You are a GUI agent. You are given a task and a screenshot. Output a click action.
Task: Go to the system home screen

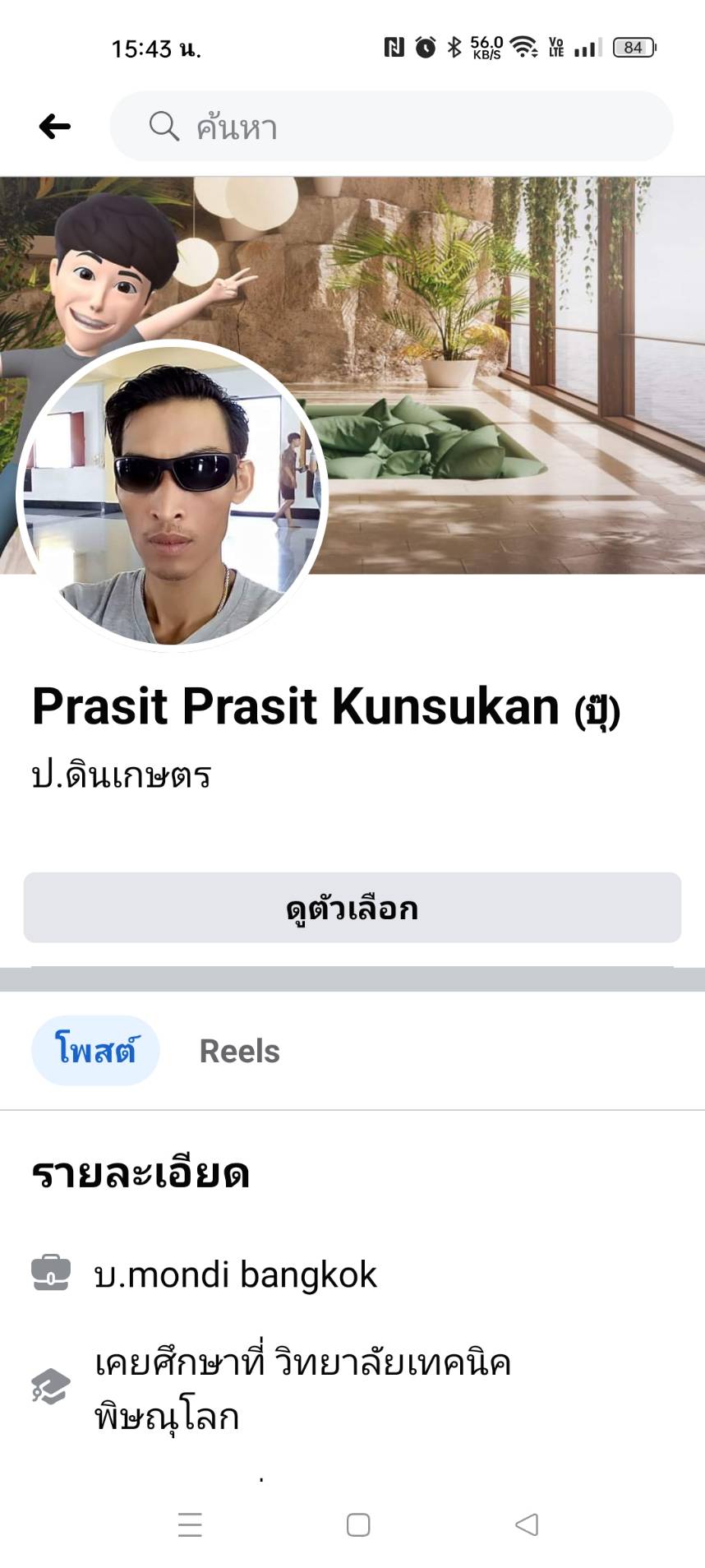tap(358, 1524)
